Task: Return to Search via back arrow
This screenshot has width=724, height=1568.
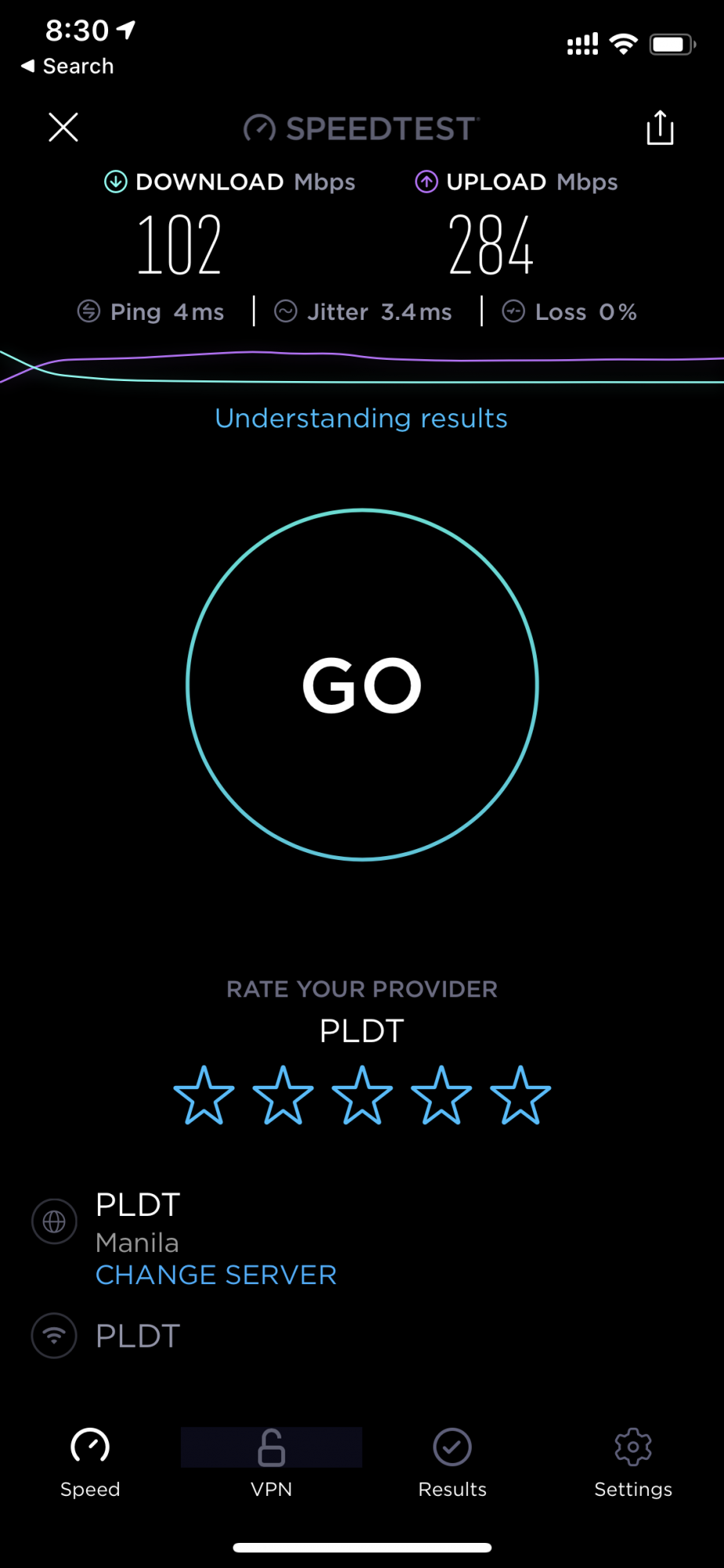Action: click(67, 67)
